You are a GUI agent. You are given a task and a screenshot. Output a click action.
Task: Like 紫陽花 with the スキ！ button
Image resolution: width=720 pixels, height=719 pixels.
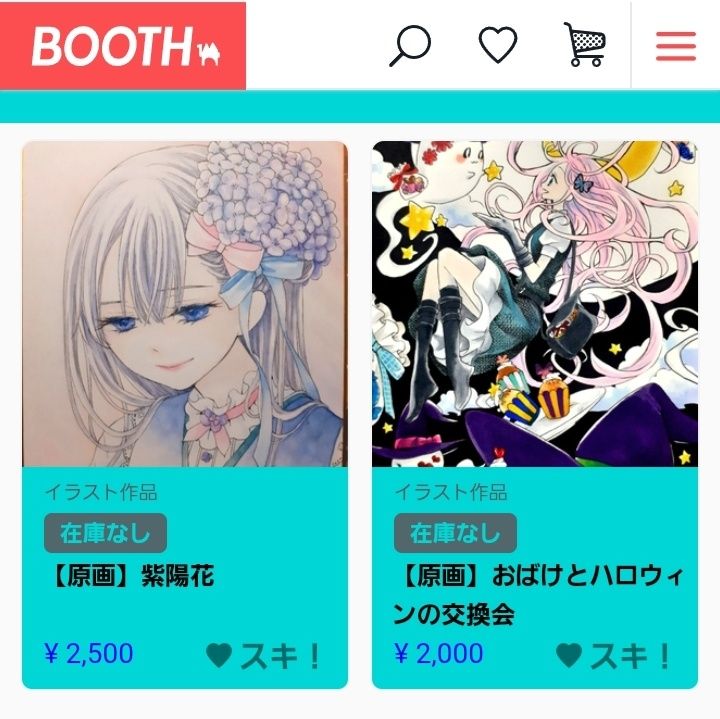pyautogui.click(x=265, y=655)
